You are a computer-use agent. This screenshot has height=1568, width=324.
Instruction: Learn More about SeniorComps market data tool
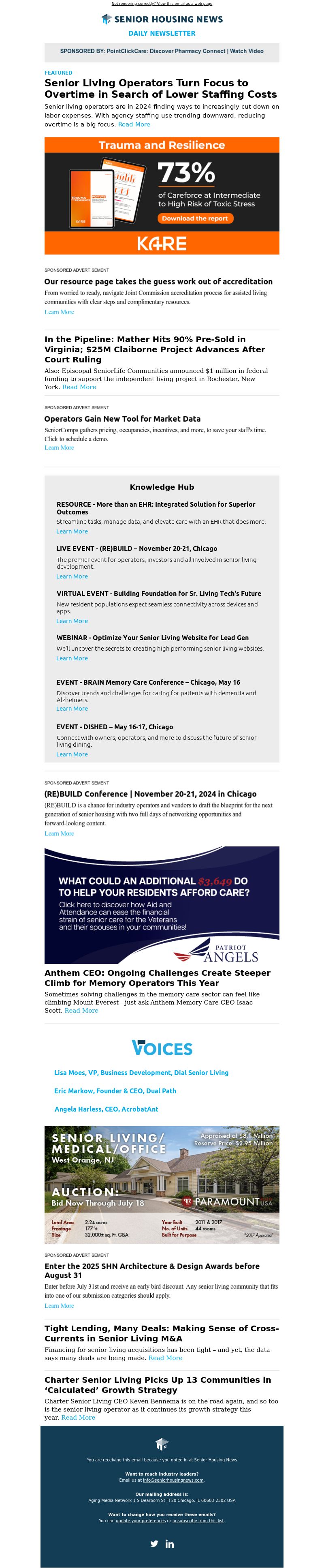pyautogui.click(x=59, y=448)
